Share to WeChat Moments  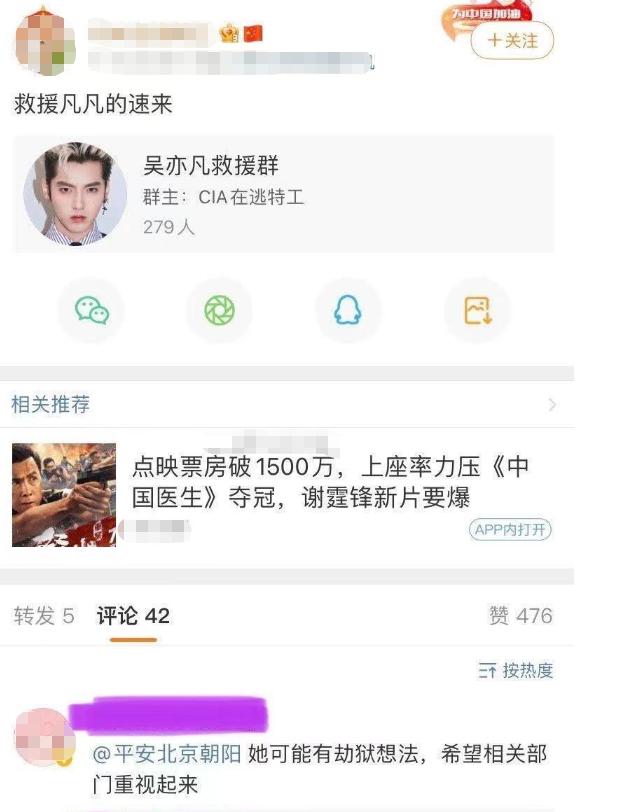tap(219, 310)
